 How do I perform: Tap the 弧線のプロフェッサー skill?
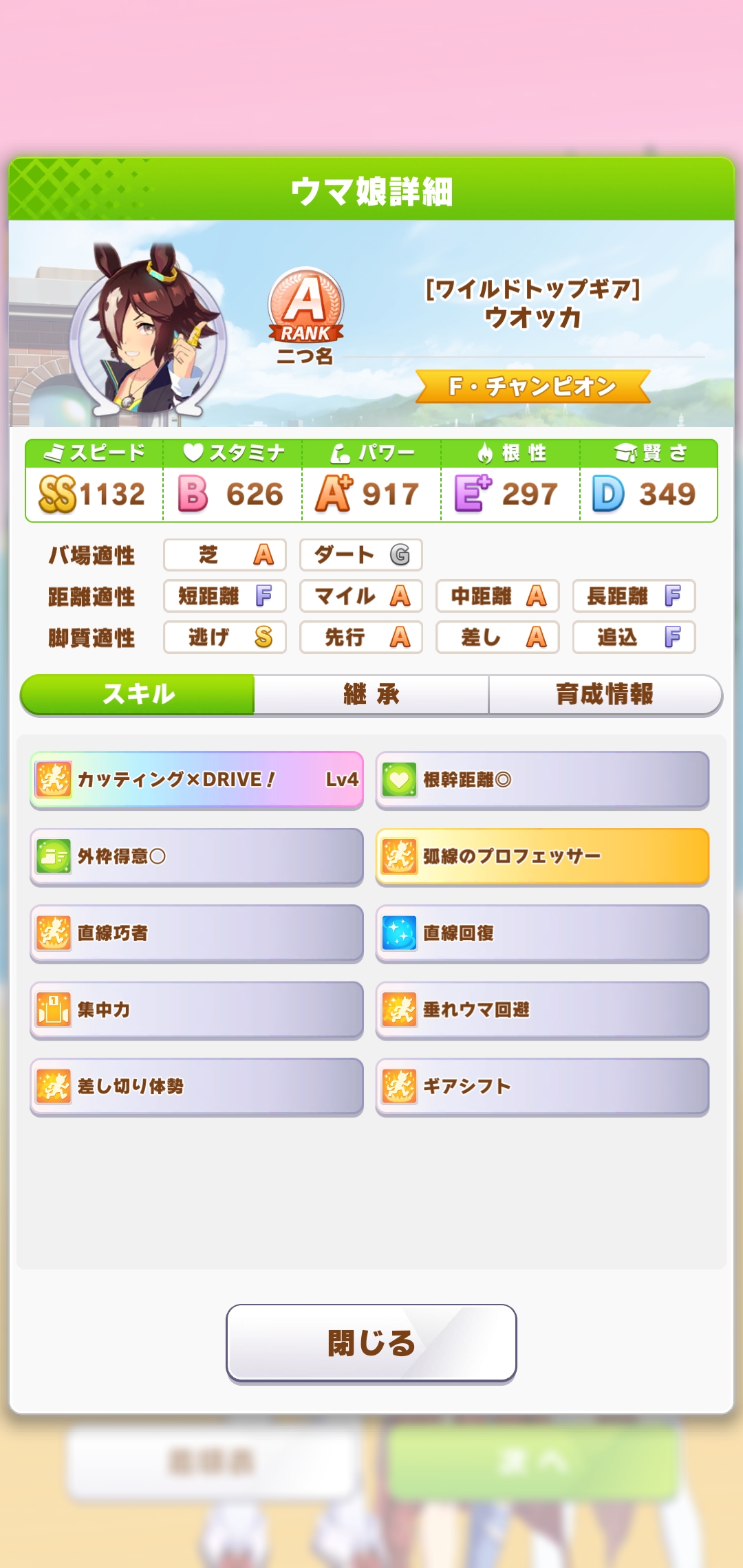tap(542, 856)
